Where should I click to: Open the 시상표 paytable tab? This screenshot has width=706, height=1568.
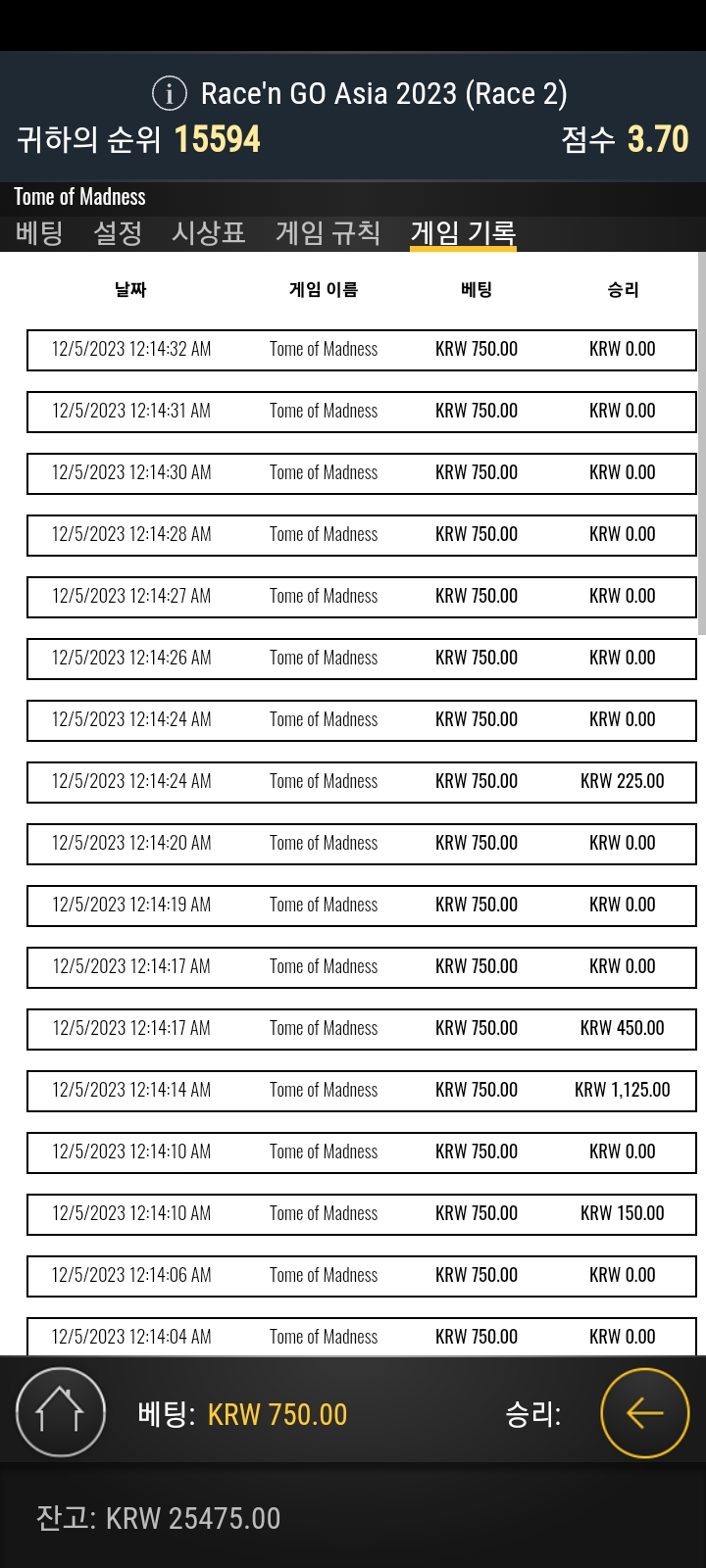[209, 233]
